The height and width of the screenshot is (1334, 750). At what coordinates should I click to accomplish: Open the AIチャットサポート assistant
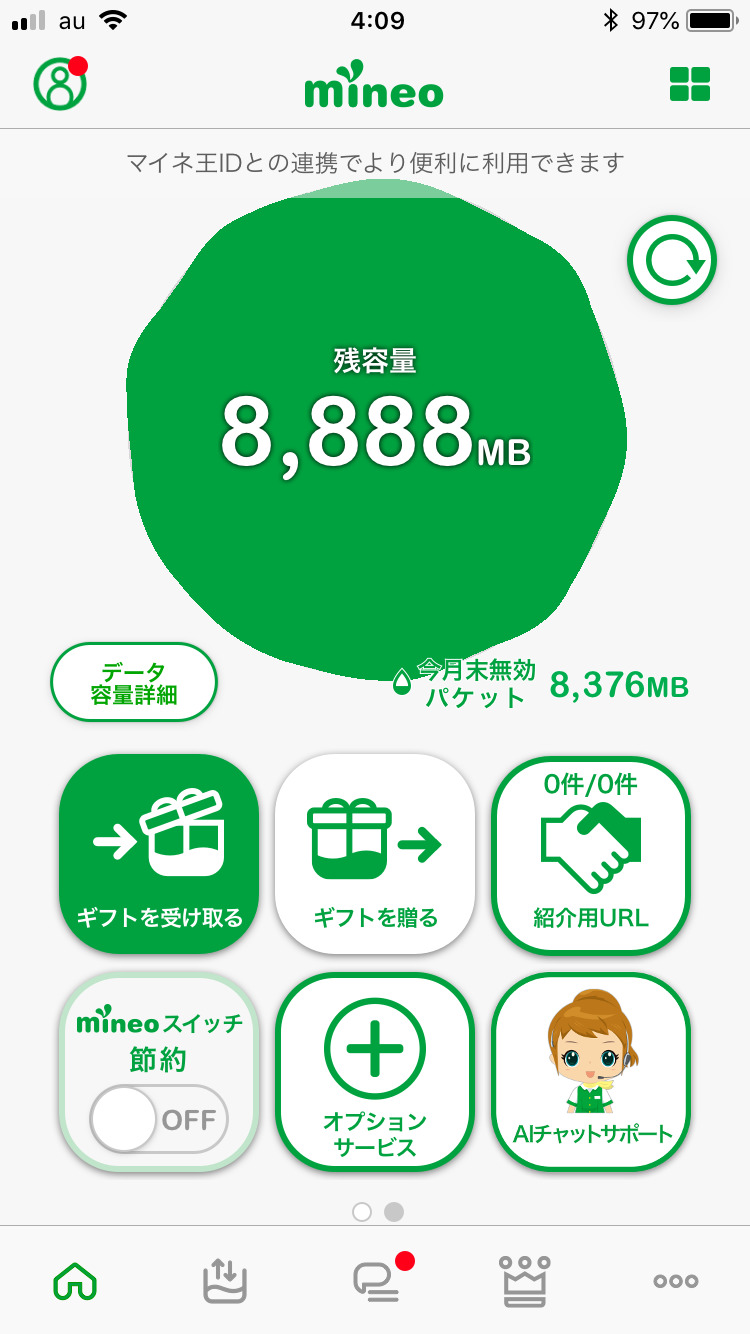(591, 1070)
